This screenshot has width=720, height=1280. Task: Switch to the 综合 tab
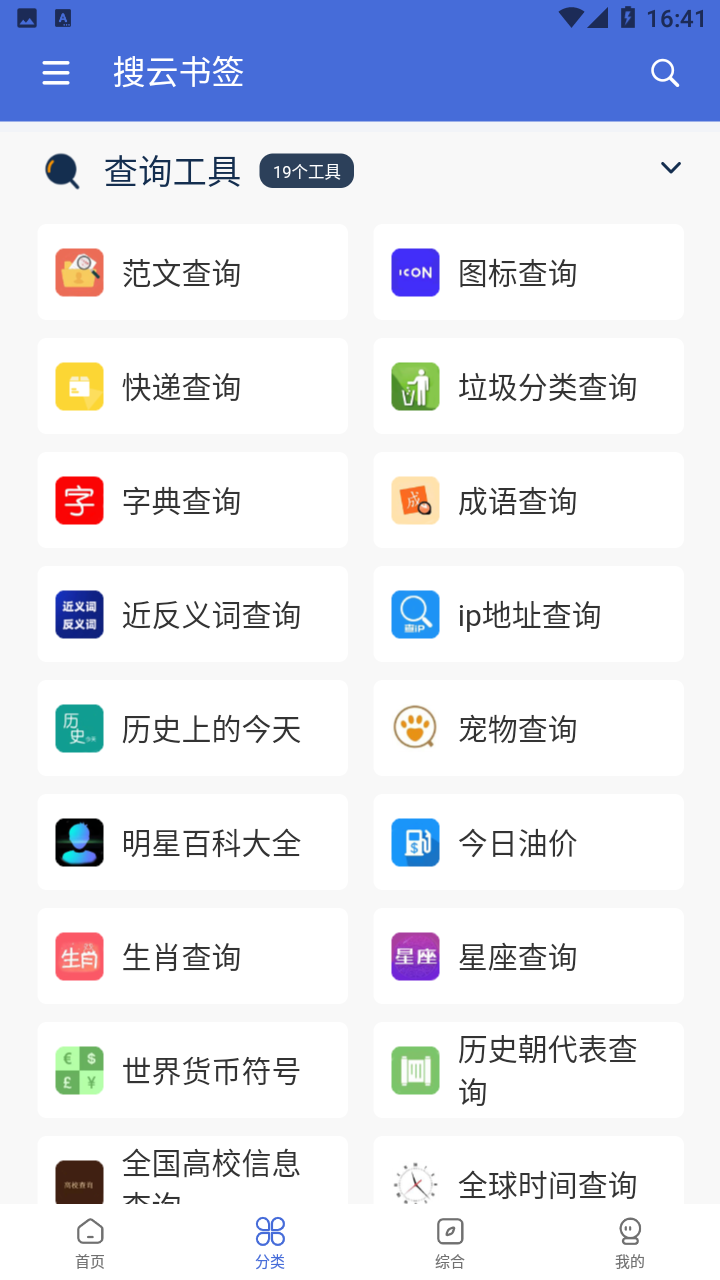(x=450, y=1243)
